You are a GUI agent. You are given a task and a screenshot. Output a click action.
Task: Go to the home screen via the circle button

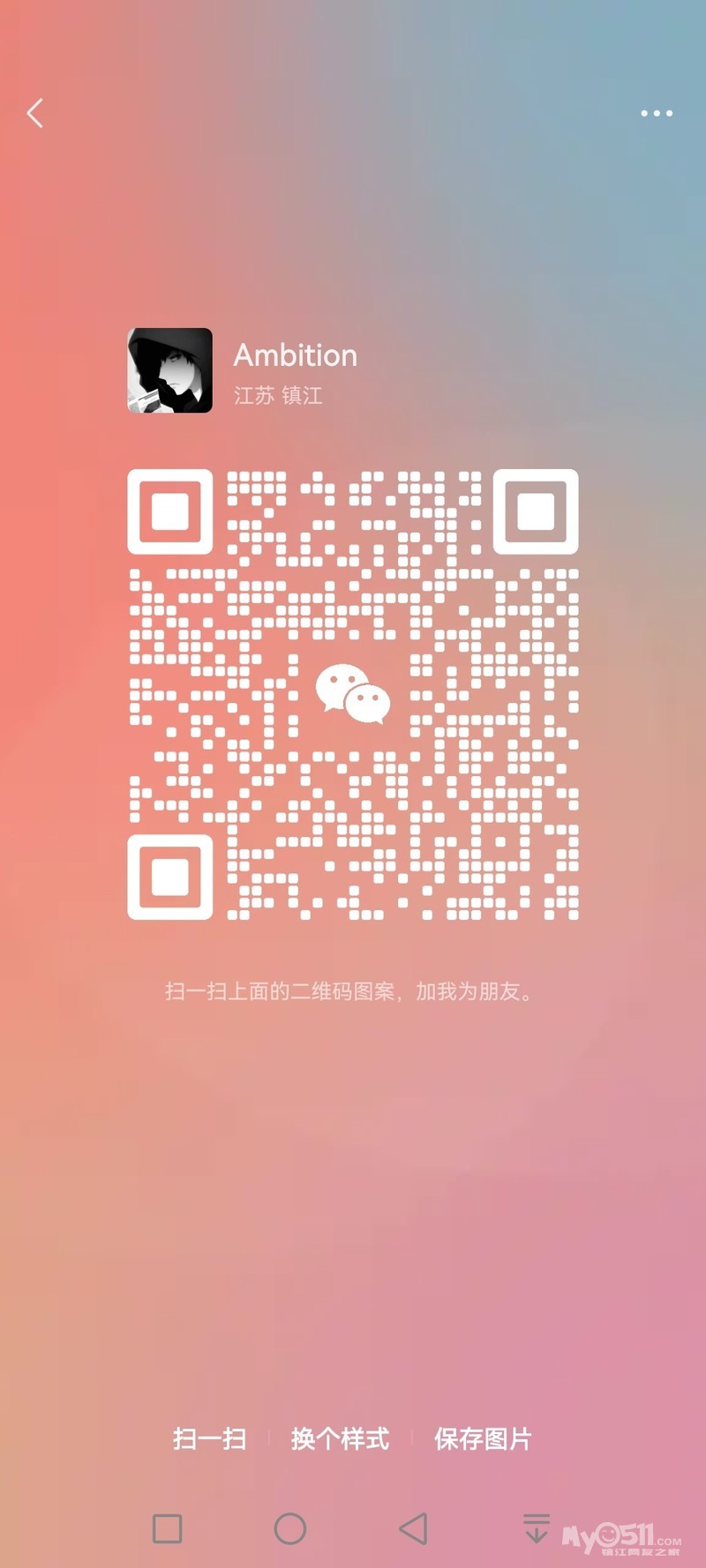click(290, 1528)
